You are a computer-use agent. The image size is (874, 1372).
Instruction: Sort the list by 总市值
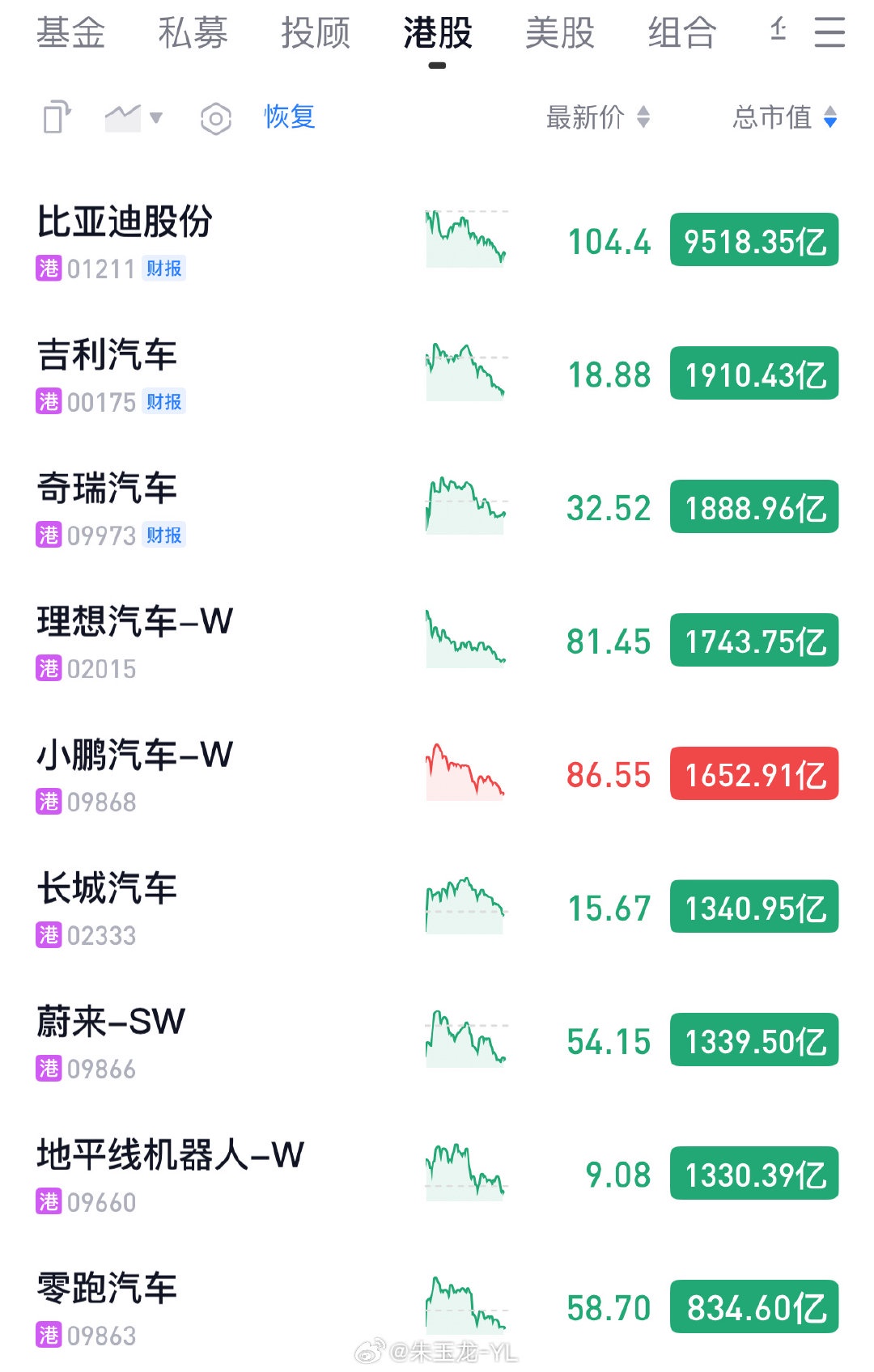pos(784,118)
